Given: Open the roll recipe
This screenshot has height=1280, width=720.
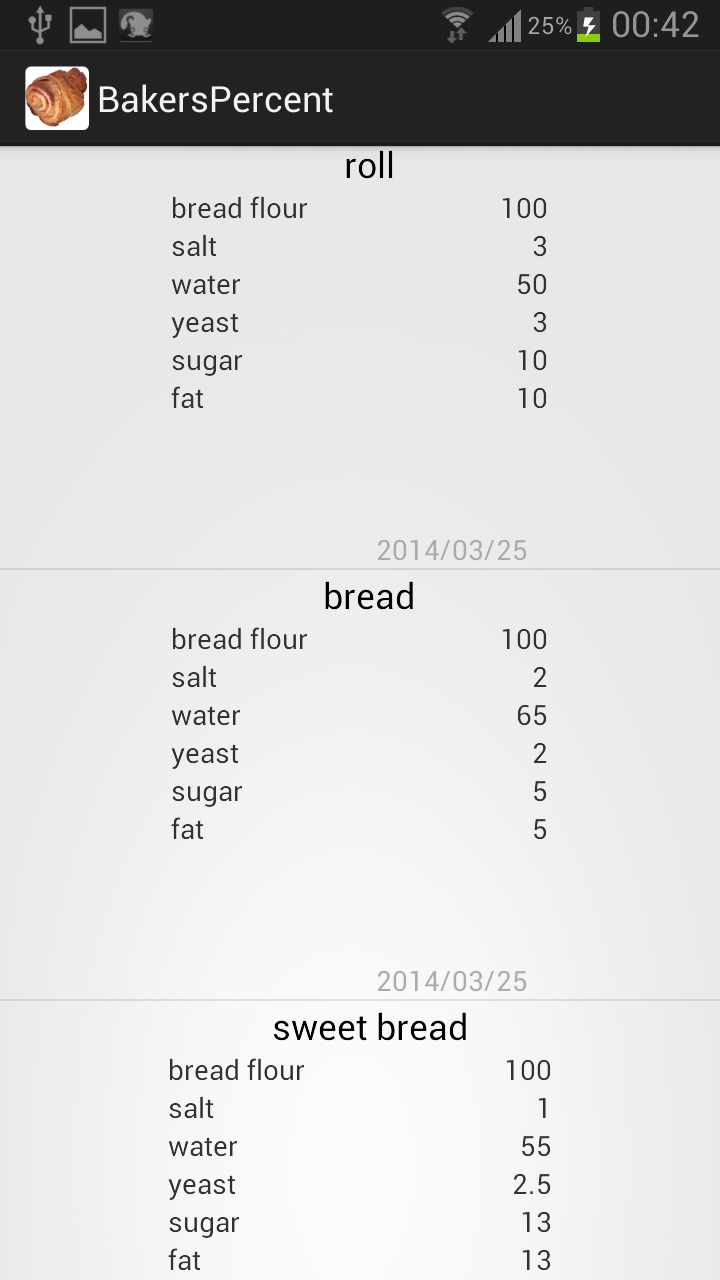Looking at the screenshot, I should 360,358.
